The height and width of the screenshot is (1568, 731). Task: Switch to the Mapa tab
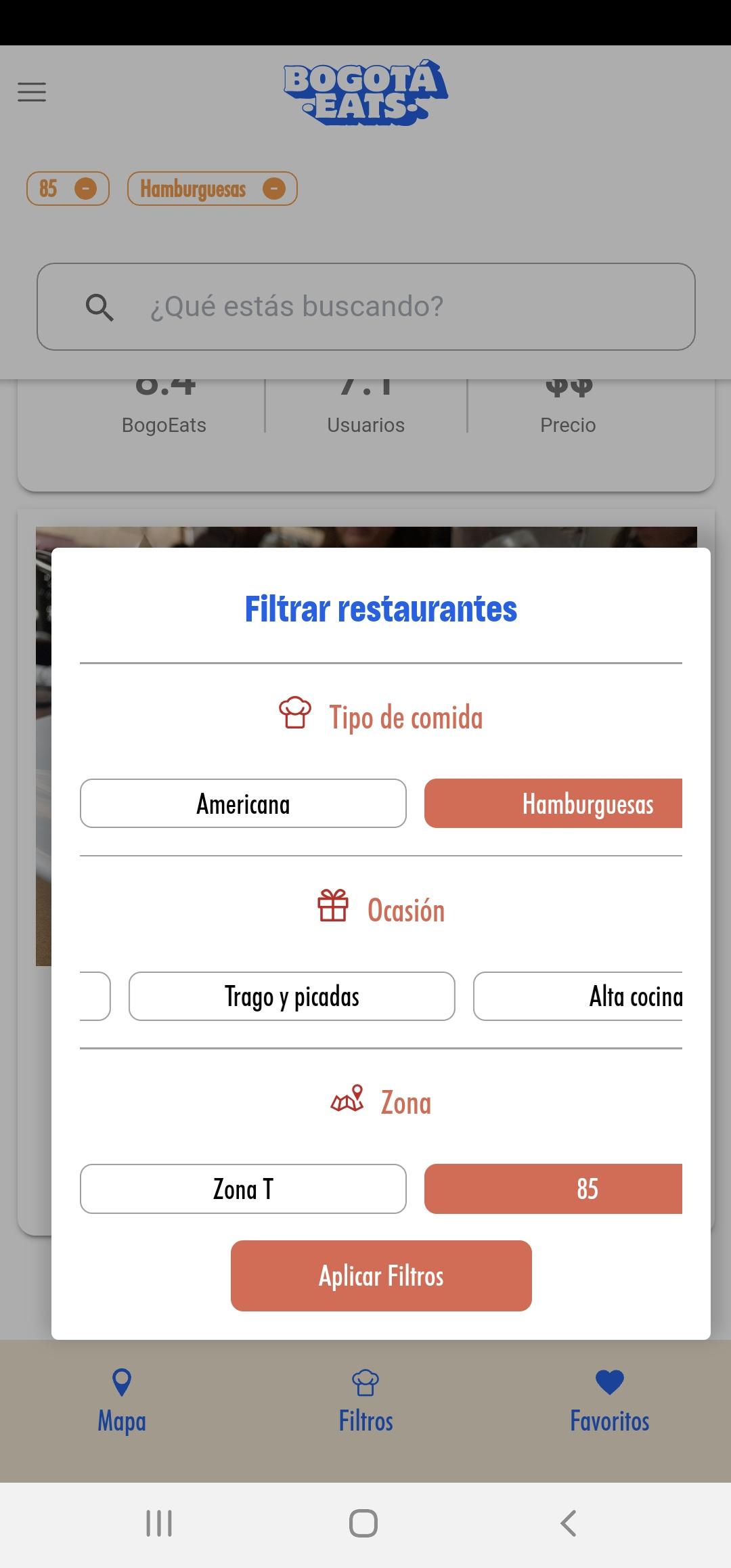122,1401
